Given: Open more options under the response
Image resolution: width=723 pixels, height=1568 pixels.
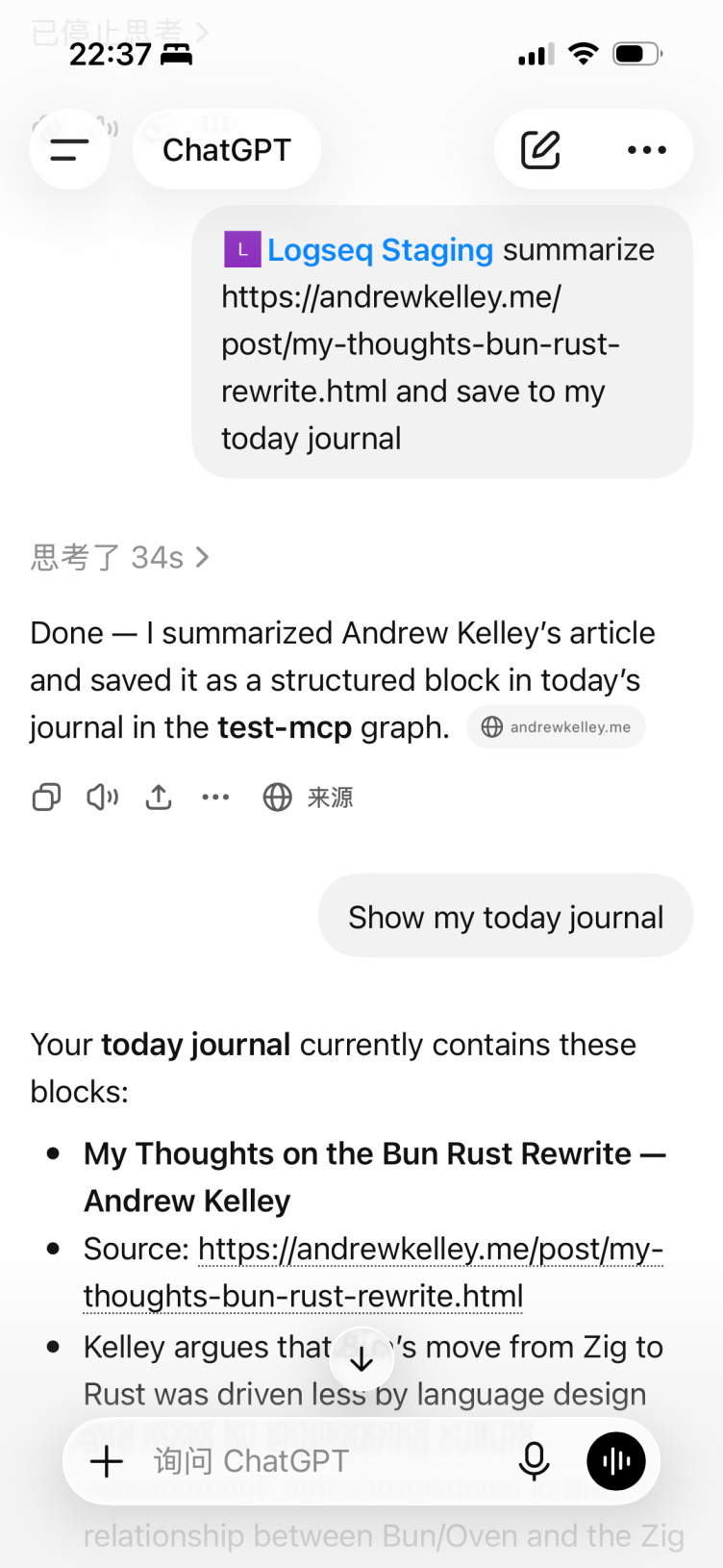Looking at the screenshot, I should coord(215,797).
